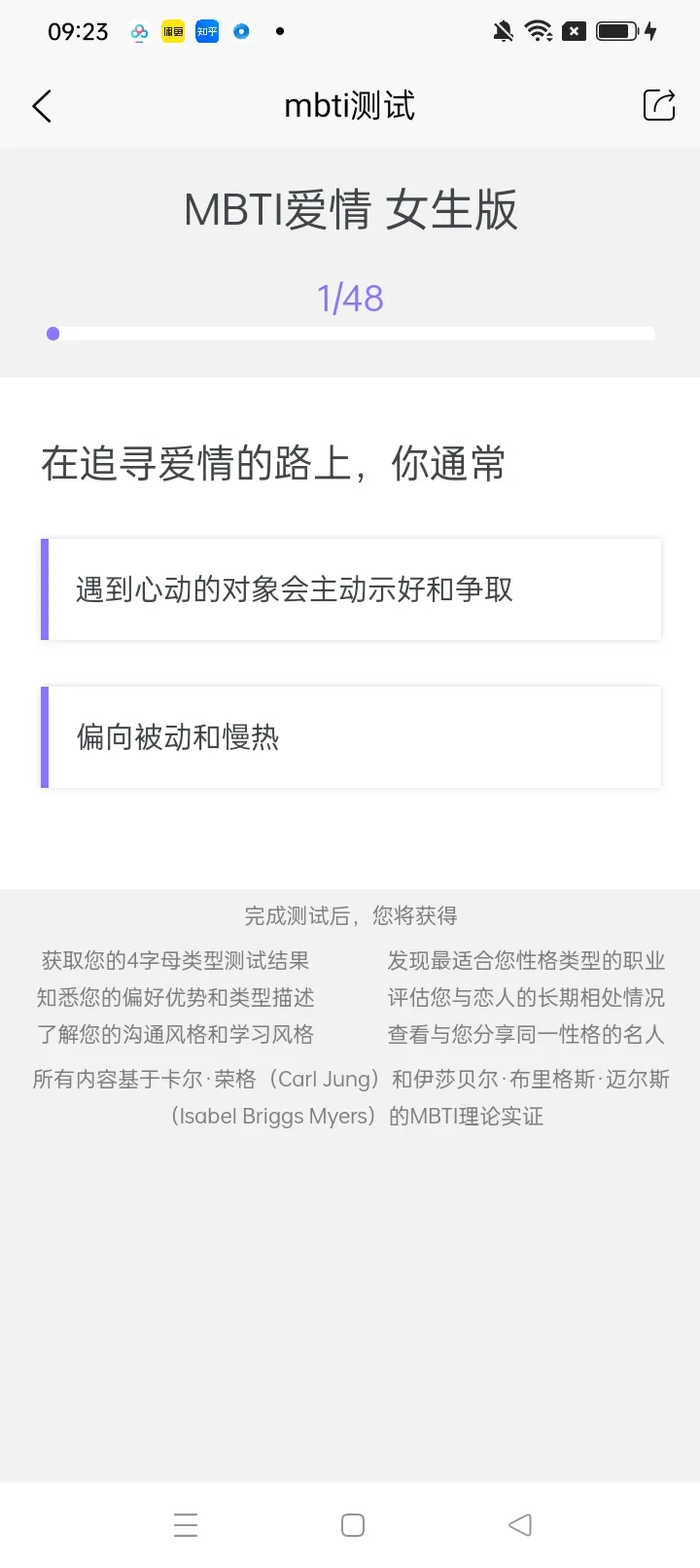Select the answer 偏向被动和慢热
The image size is (700, 1568).
(x=351, y=737)
